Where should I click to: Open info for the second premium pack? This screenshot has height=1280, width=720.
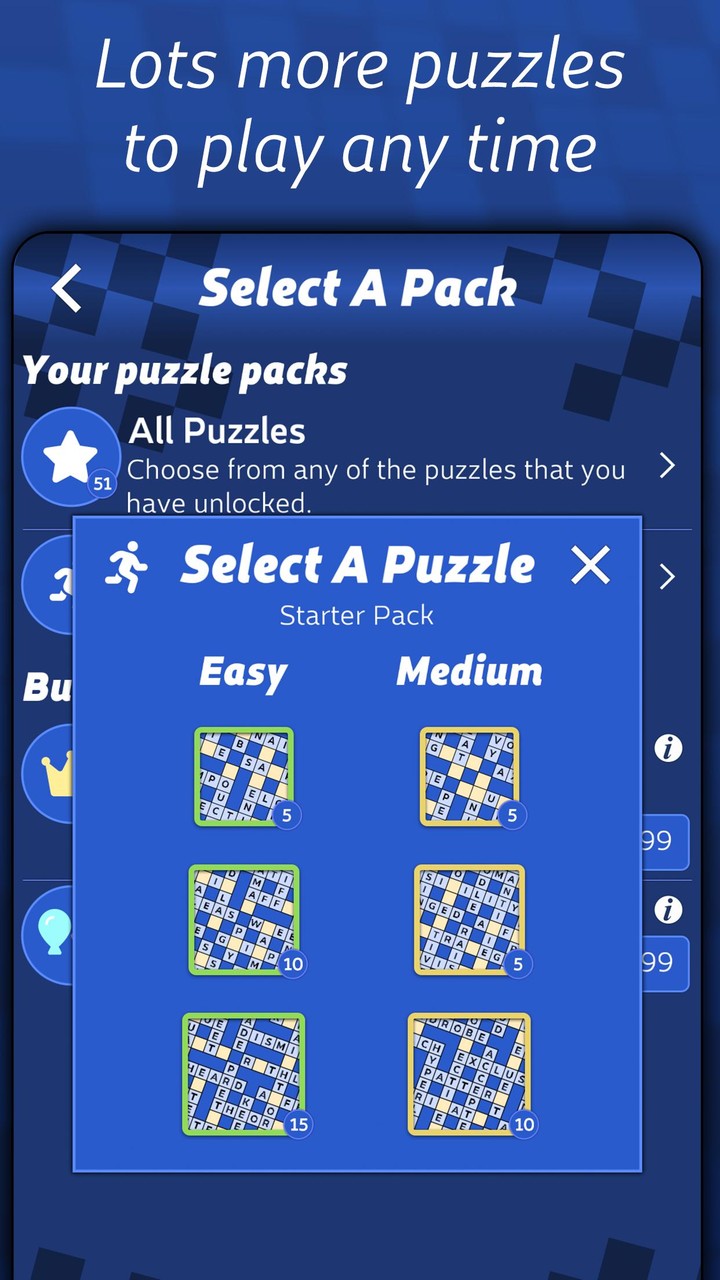pyautogui.click(x=667, y=910)
